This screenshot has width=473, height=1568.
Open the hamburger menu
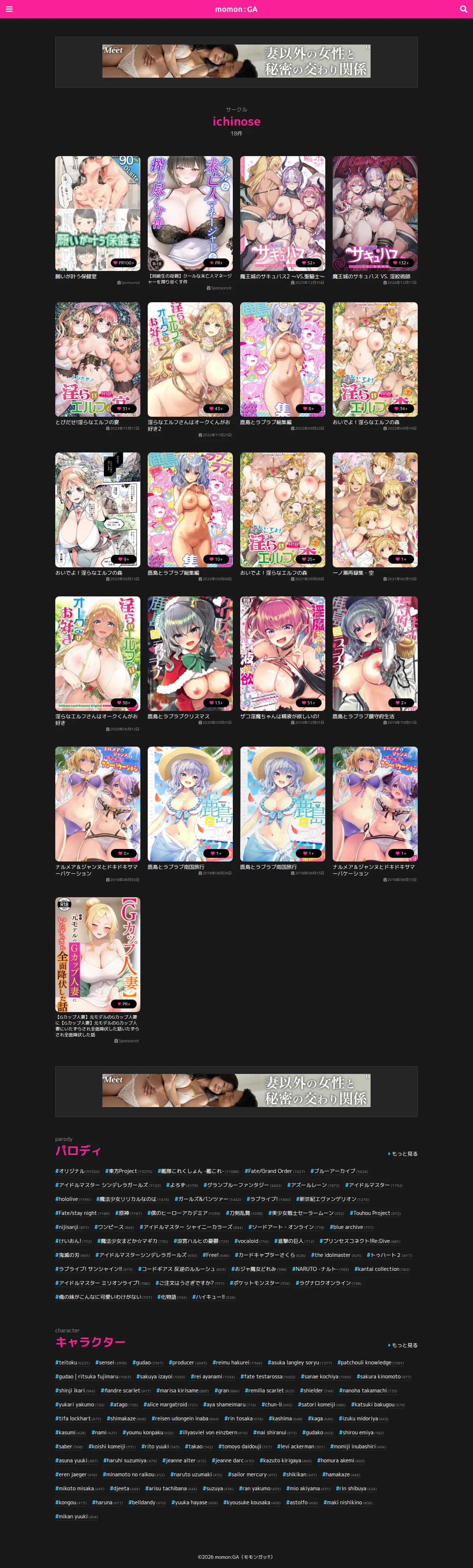9,9
